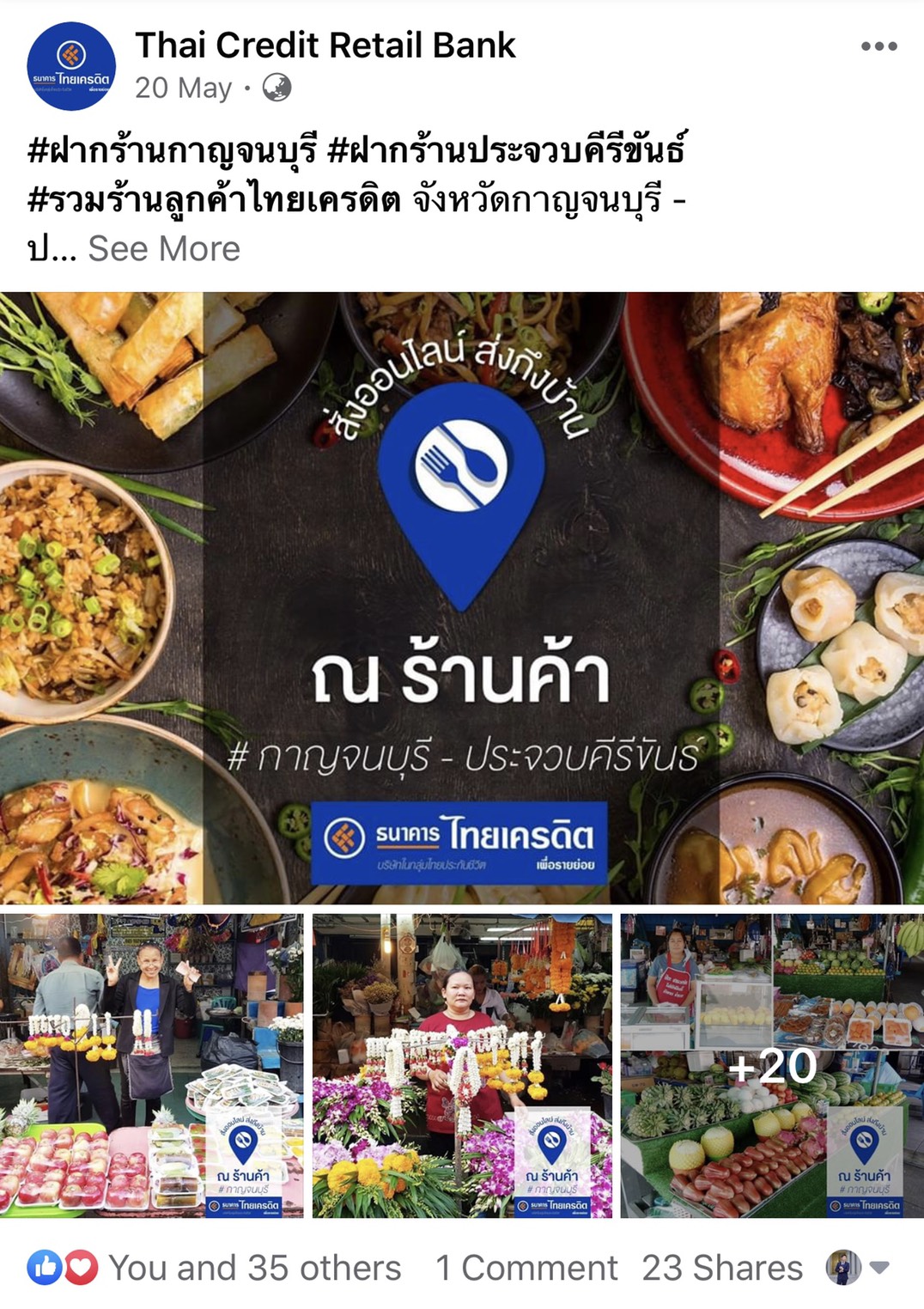Open the large ณ ร้านค้า food banner photo
The width and height of the screenshot is (924, 1309).
pyautogui.click(x=462, y=598)
